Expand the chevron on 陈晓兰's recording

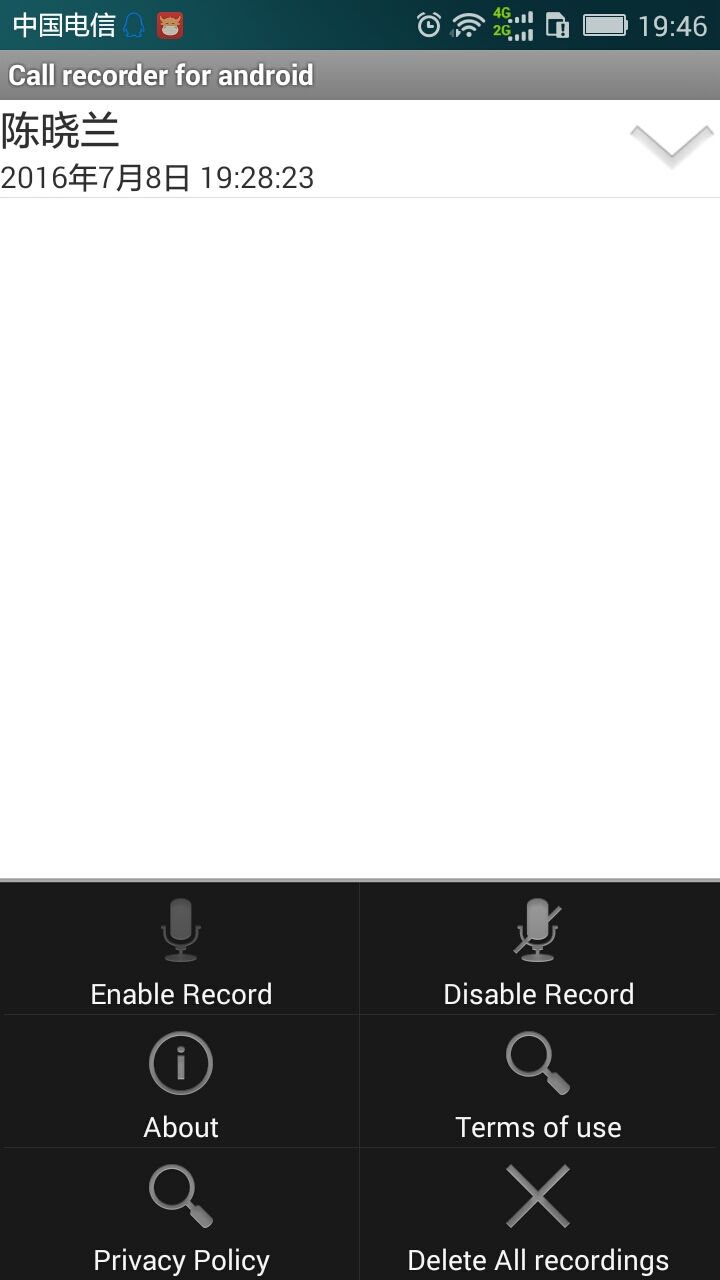[671, 146]
